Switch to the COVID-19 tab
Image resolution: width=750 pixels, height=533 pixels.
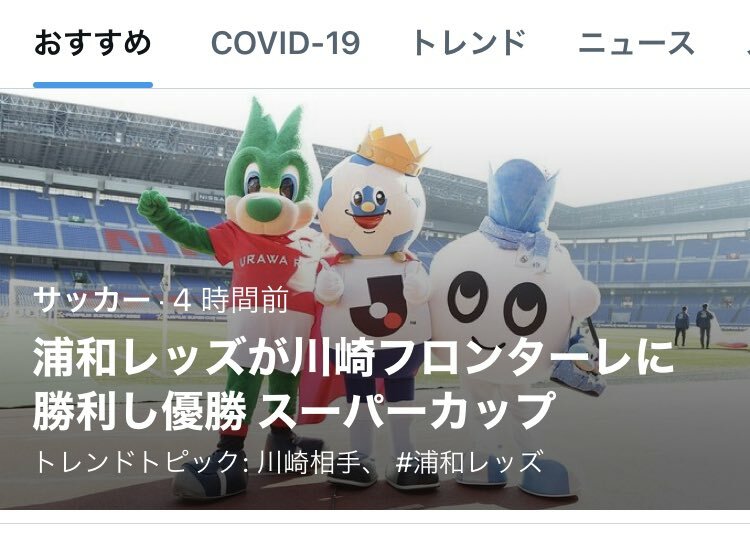pyautogui.click(x=285, y=44)
